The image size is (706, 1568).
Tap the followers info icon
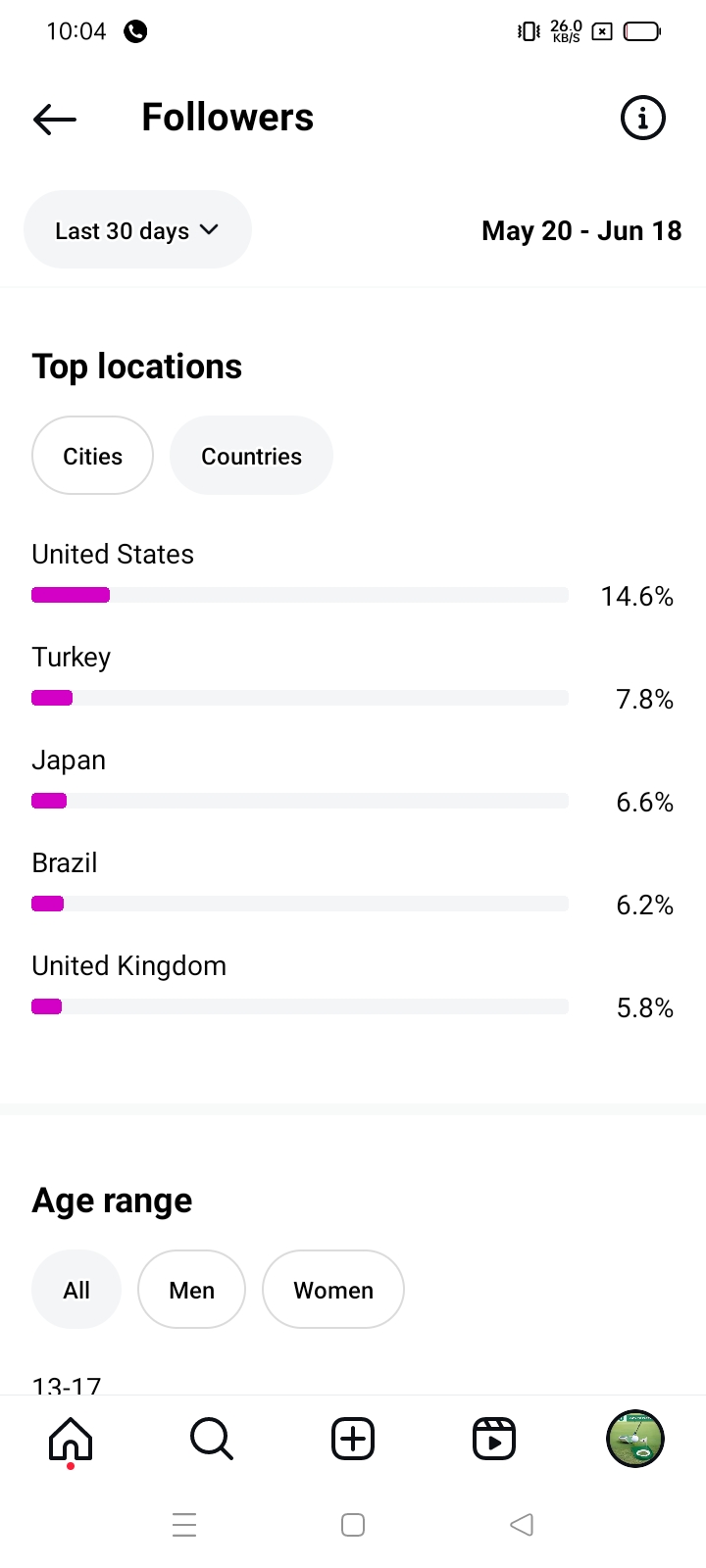pyautogui.click(x=642, y=118)
